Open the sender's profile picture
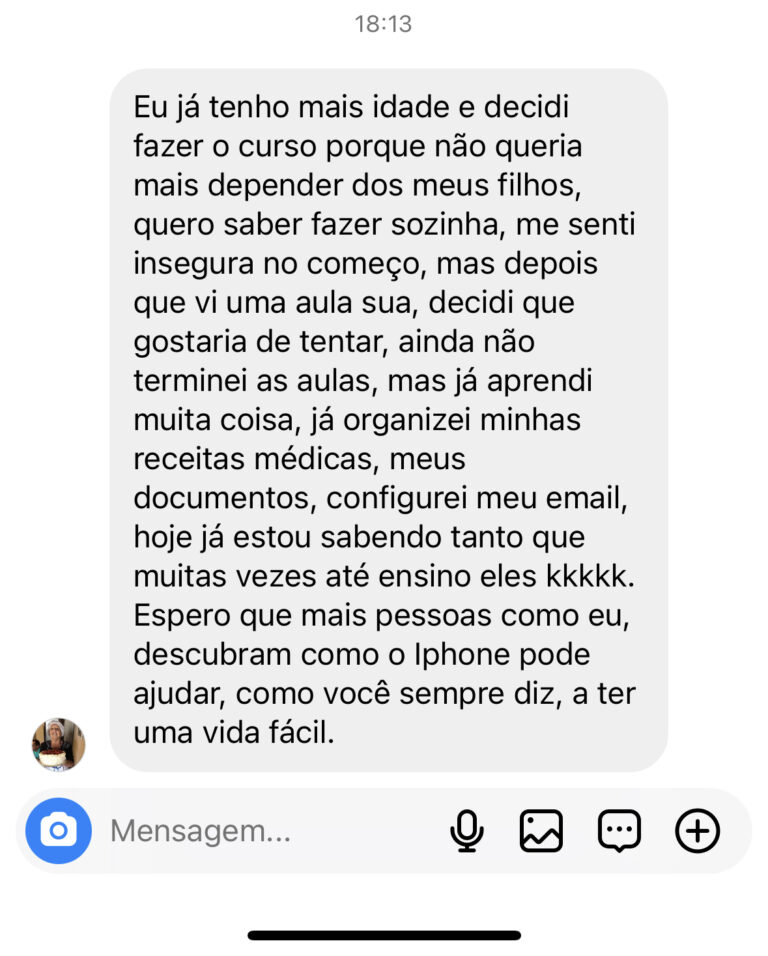 [59, 744]
